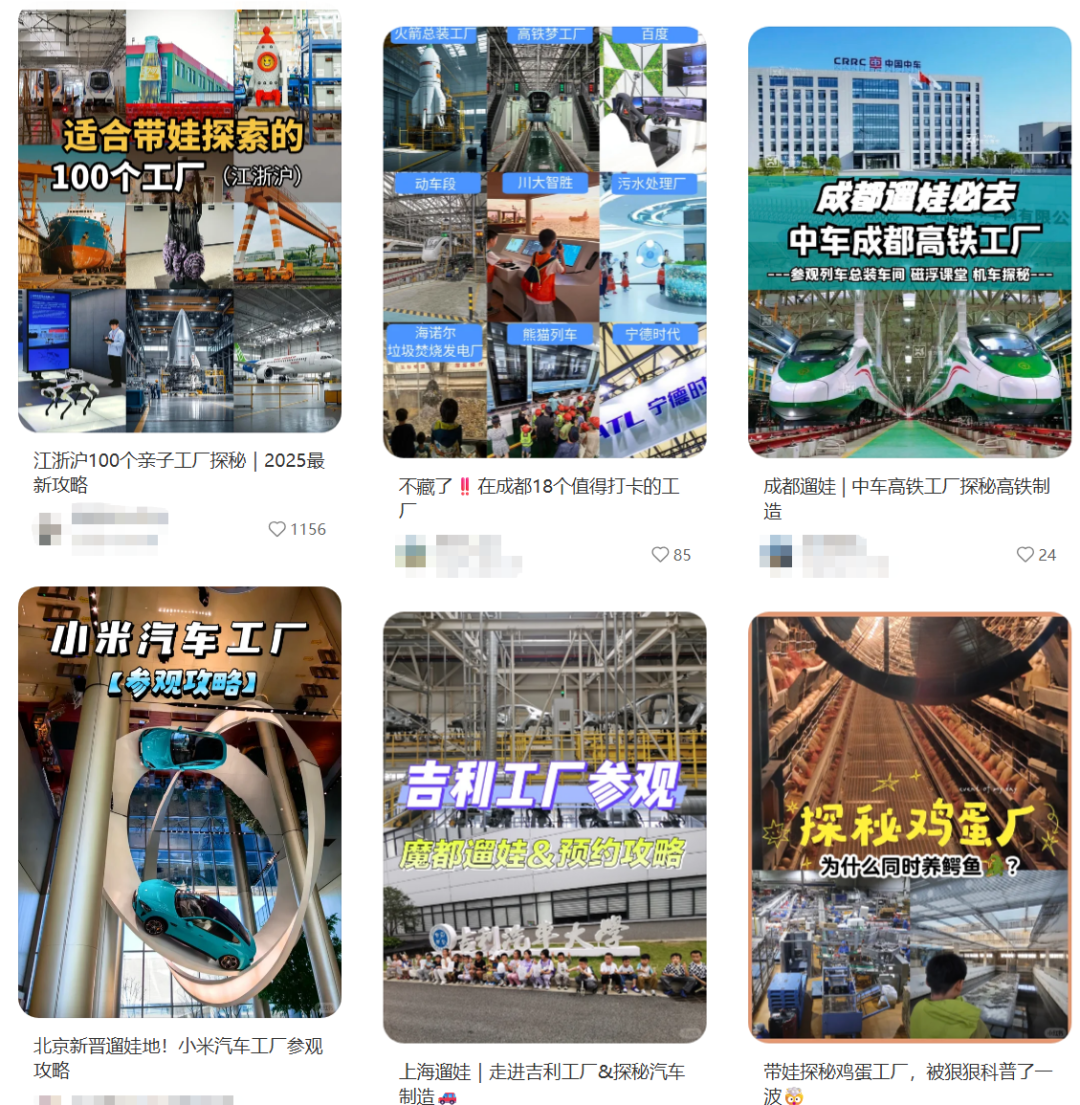1080x1105 pixels.
Task: View author profile of 中车高铁工厂 post
Action: [x=777, y=553]
